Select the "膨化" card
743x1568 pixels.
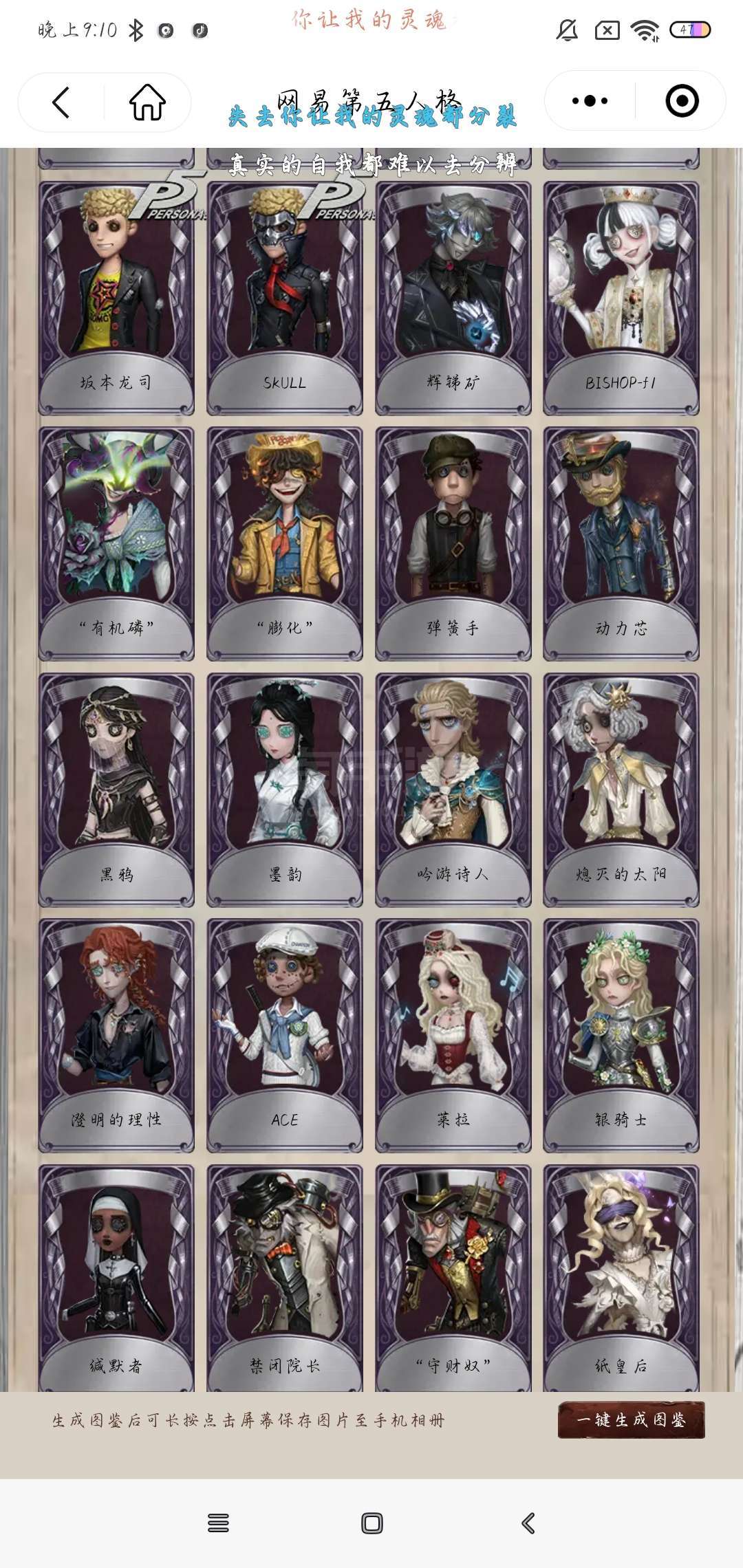click(285, 544)
